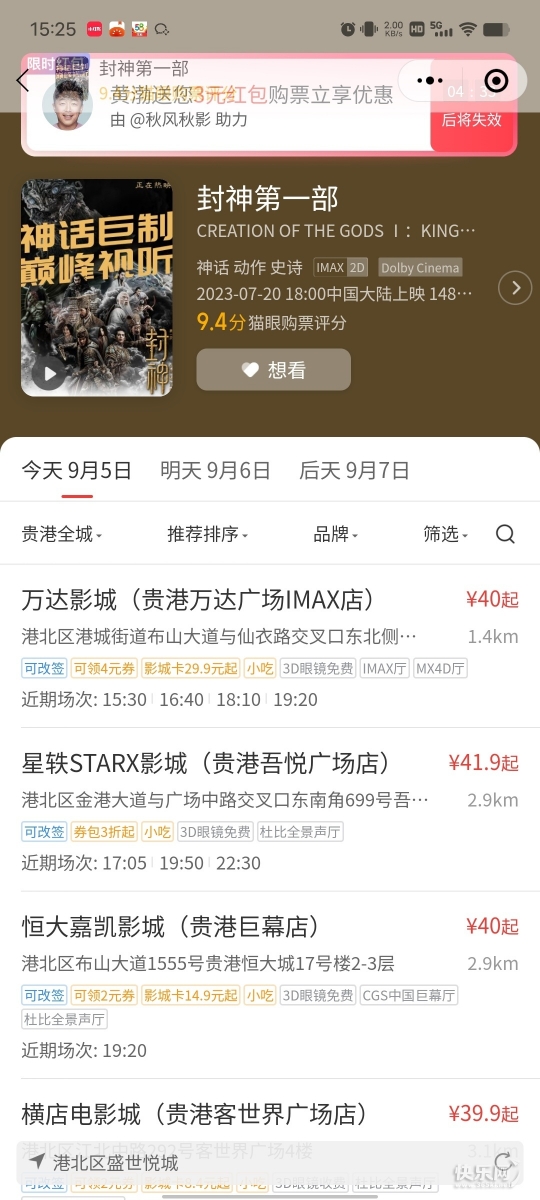Open the 筛选 filter dropdown

[445, 534]
